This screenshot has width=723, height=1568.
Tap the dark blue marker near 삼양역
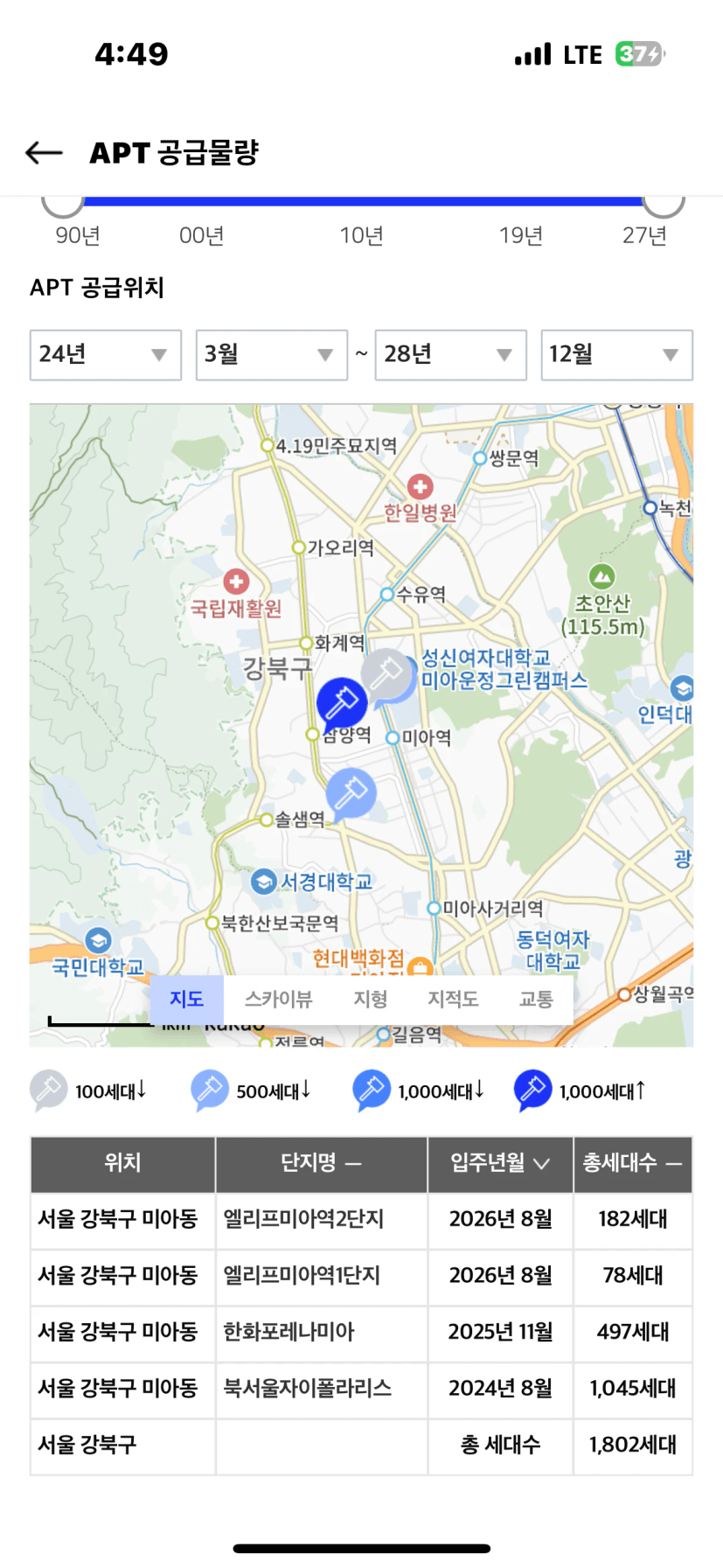pos(341,701)
